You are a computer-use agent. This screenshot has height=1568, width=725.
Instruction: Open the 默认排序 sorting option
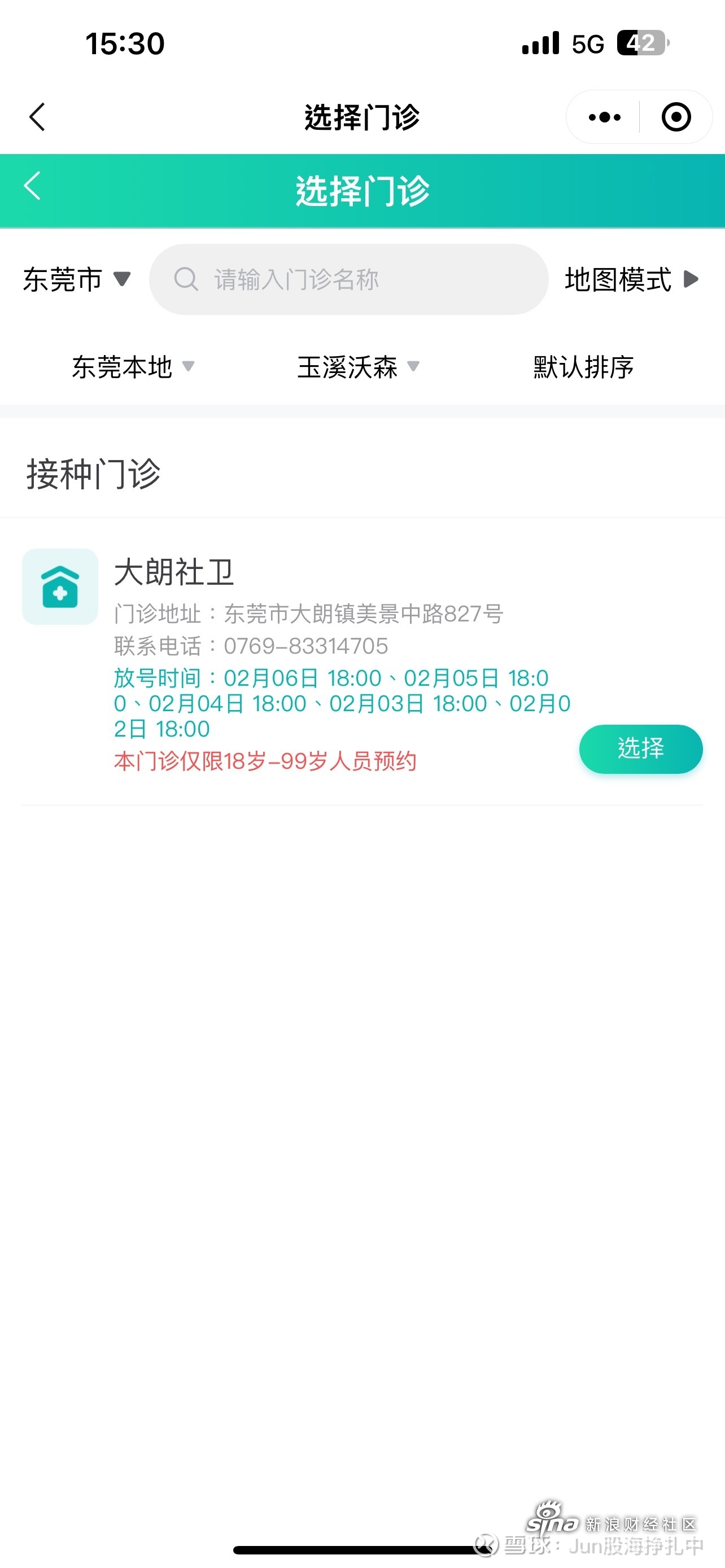583,367
